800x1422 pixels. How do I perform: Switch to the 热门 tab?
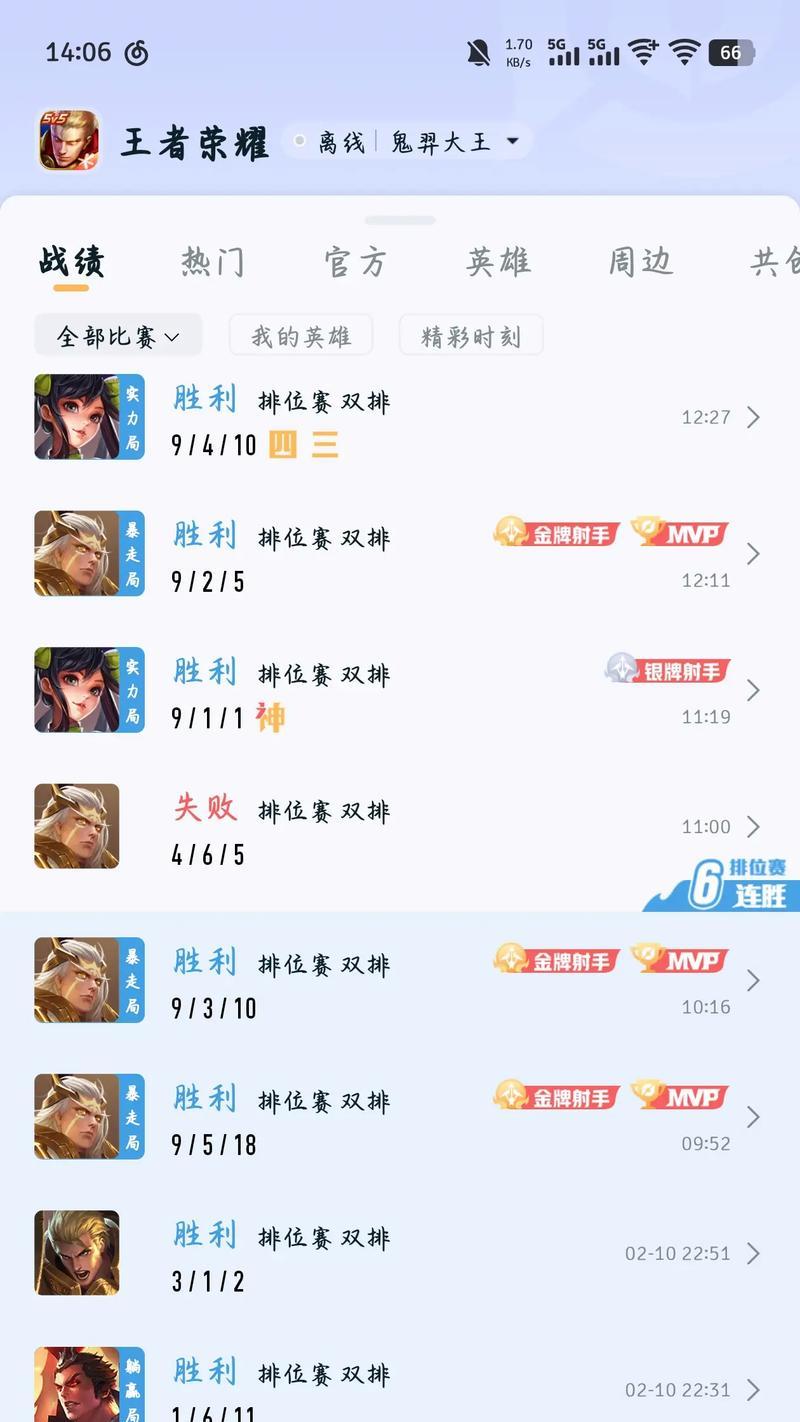point(212,262)
